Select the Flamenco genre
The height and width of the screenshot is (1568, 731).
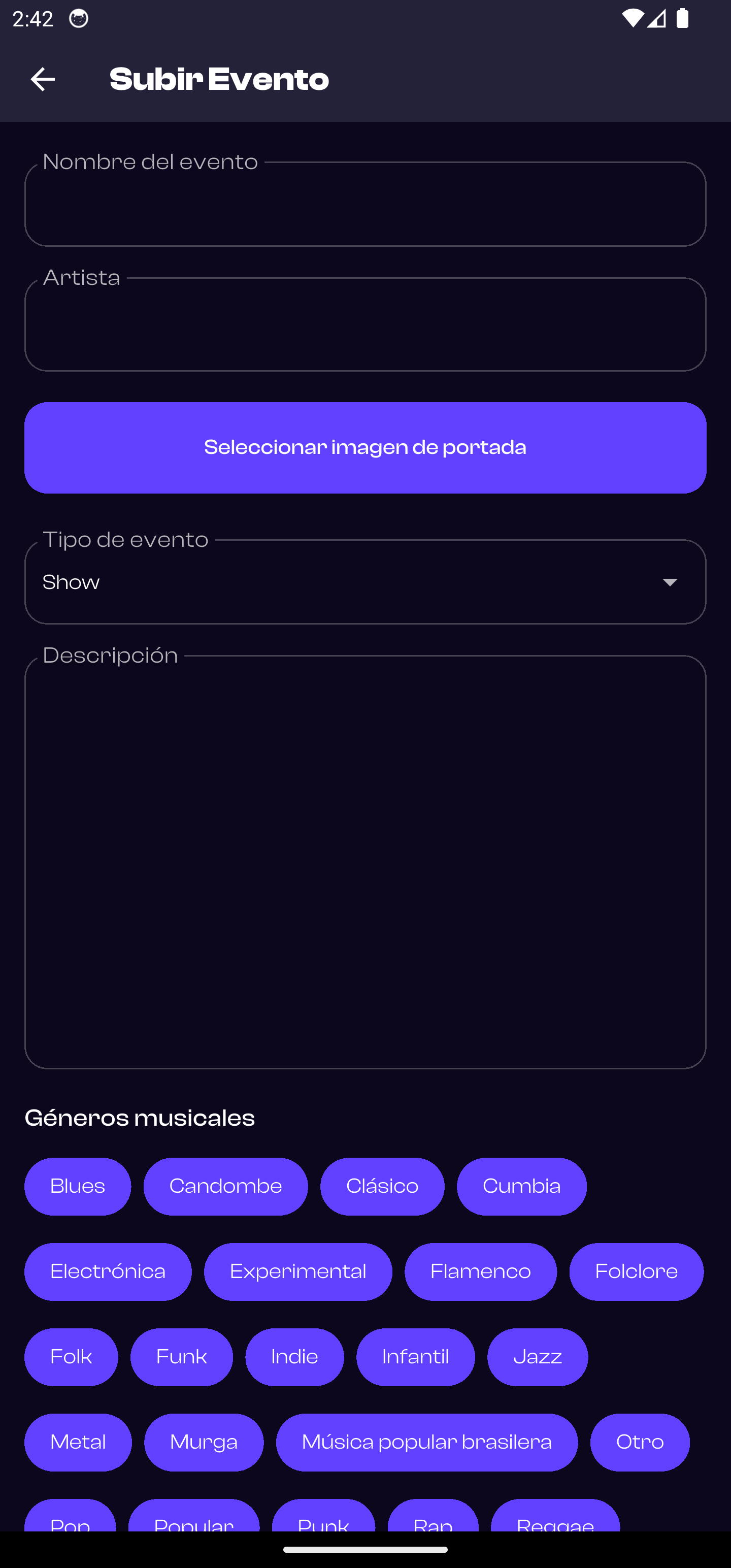tap(480, 1271)
